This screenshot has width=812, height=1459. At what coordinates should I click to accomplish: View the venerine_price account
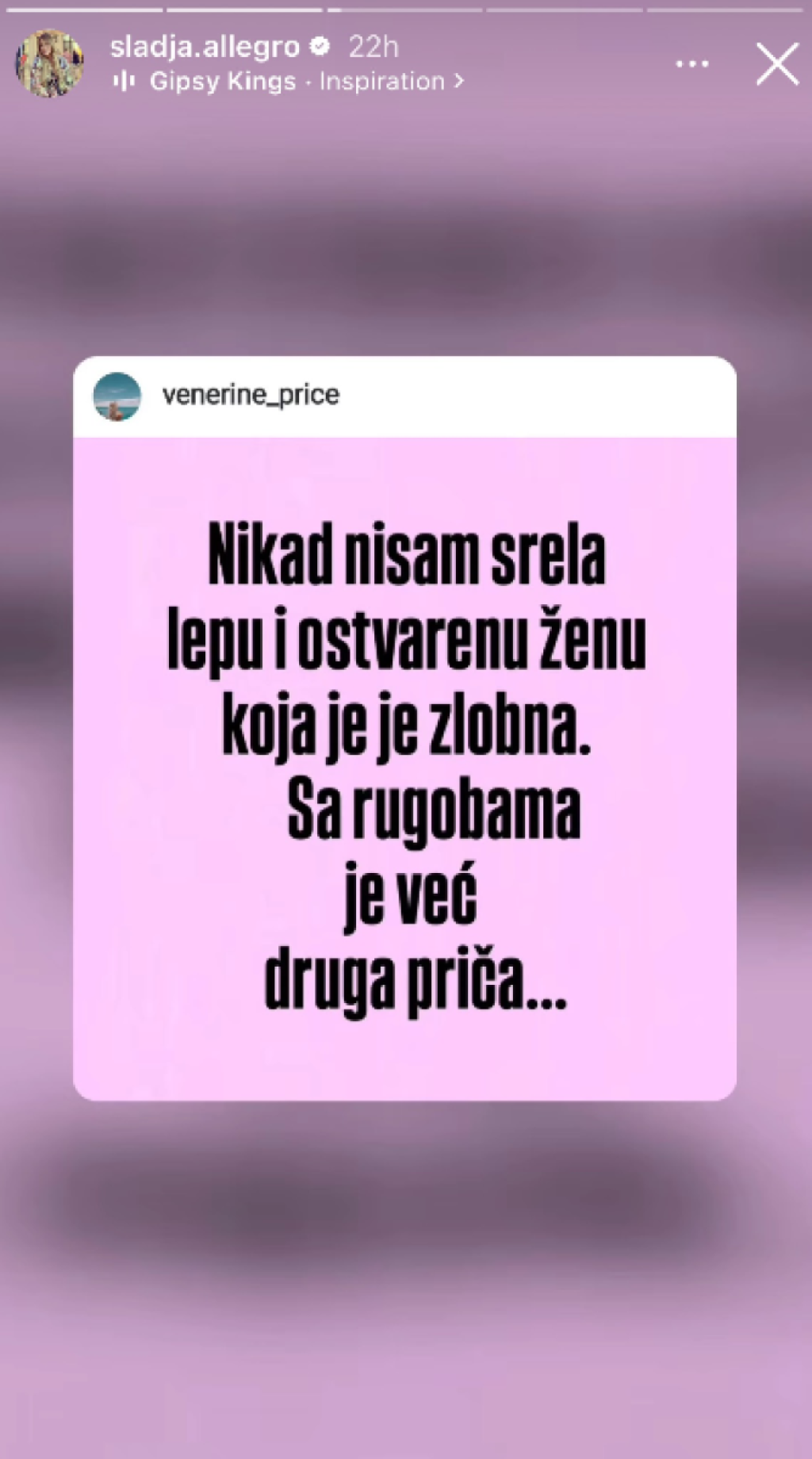pos(251,395)
